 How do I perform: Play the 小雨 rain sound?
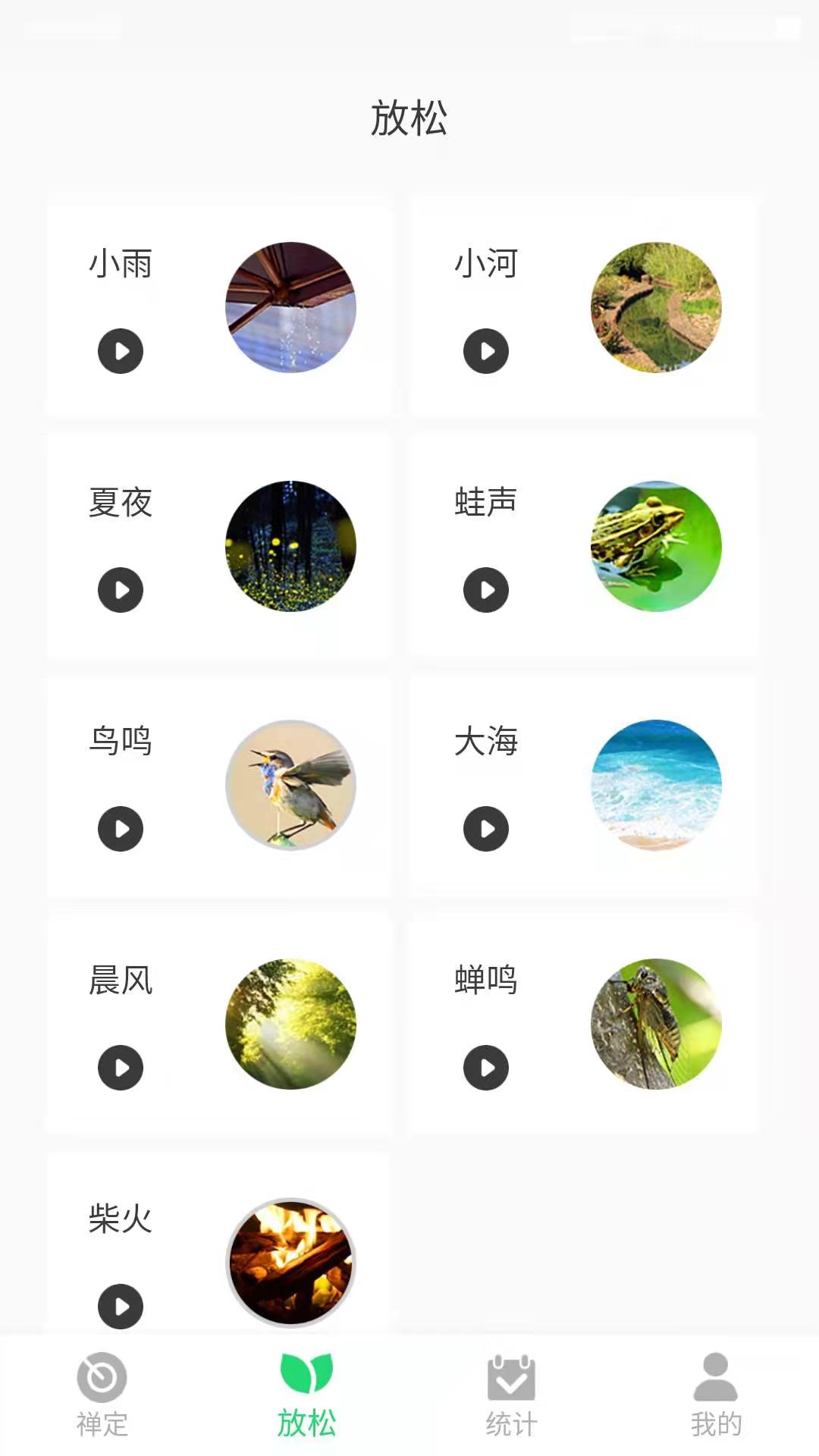pos(121,351)
